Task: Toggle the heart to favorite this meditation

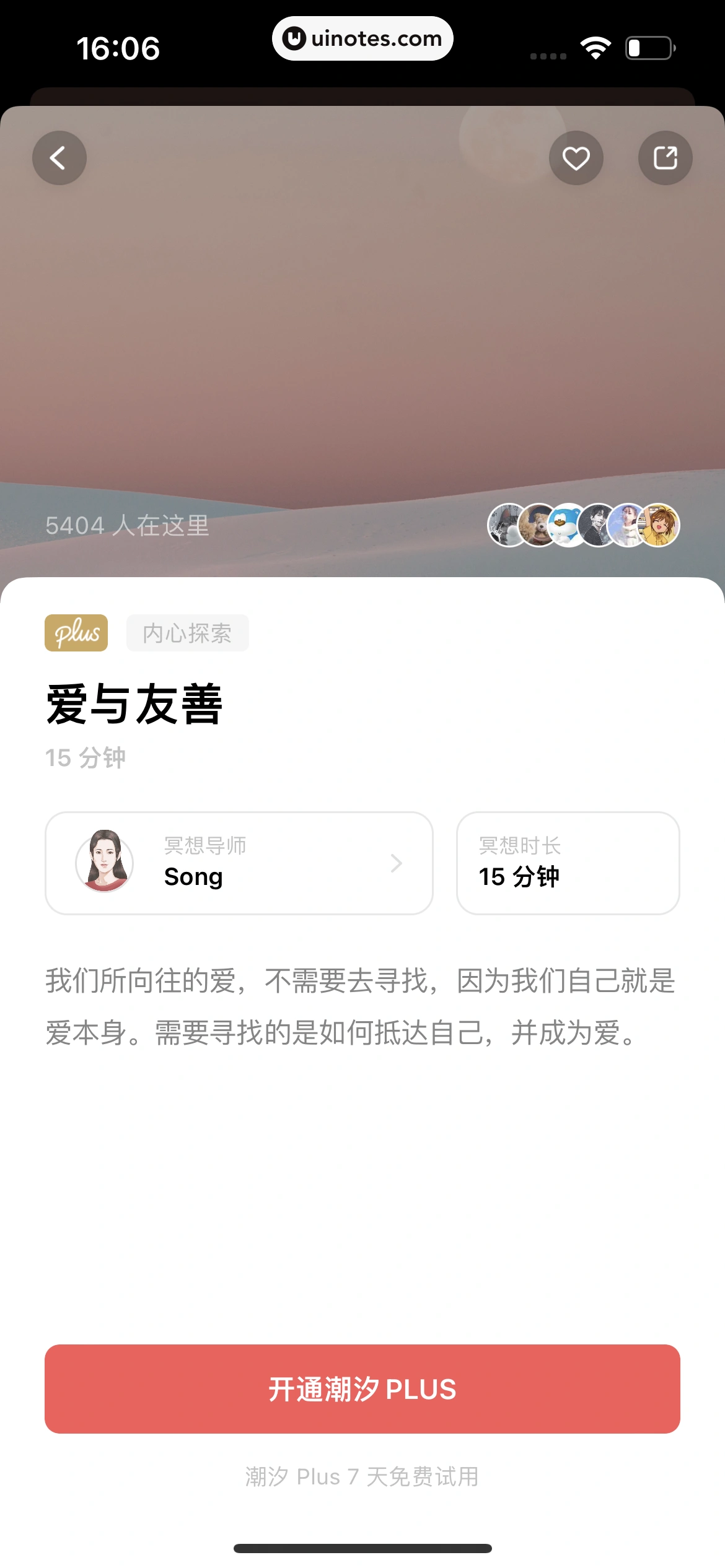Action: tap(576, 158)
